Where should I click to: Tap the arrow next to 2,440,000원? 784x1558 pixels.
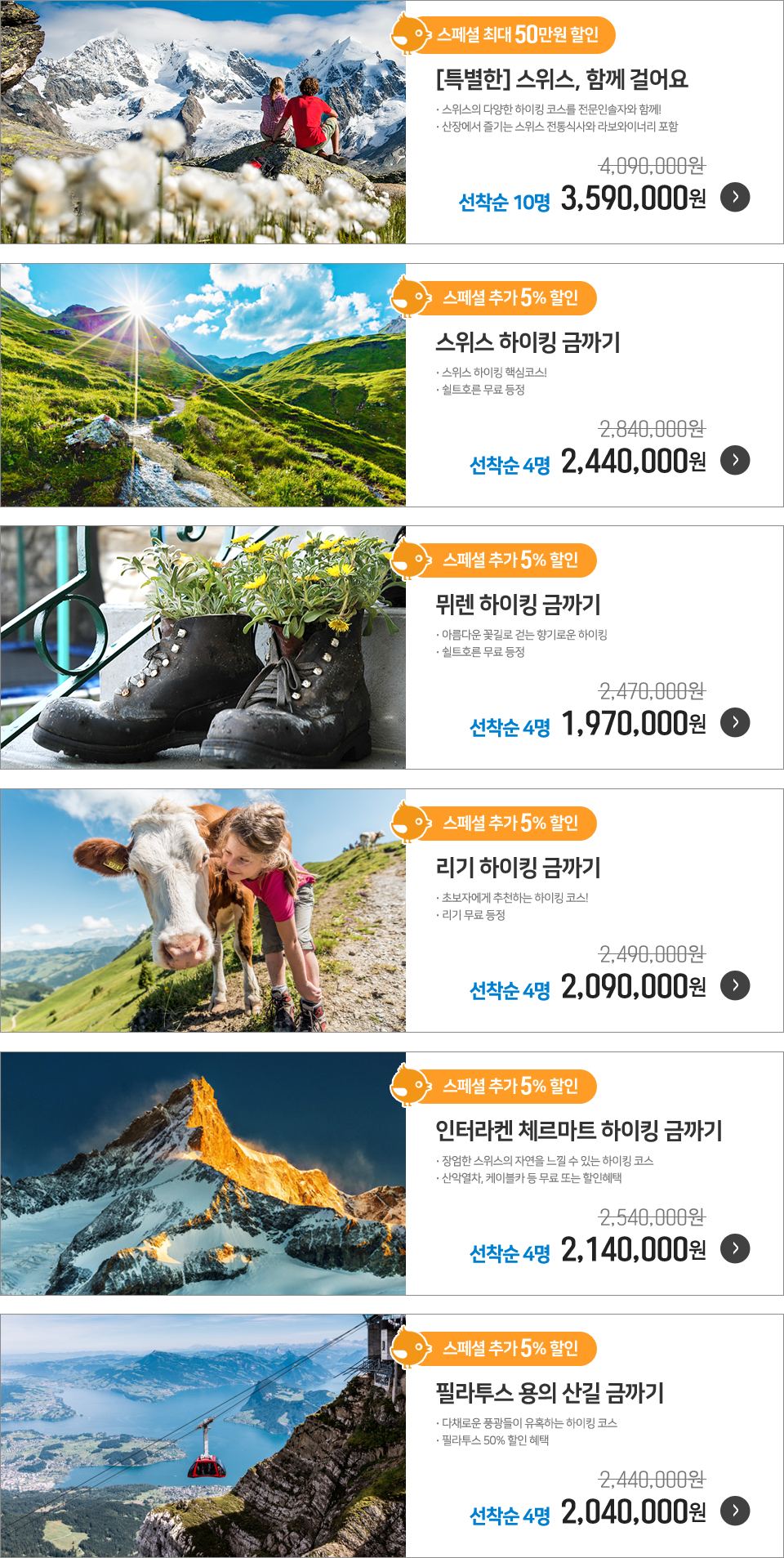click(x=735, y=460)
